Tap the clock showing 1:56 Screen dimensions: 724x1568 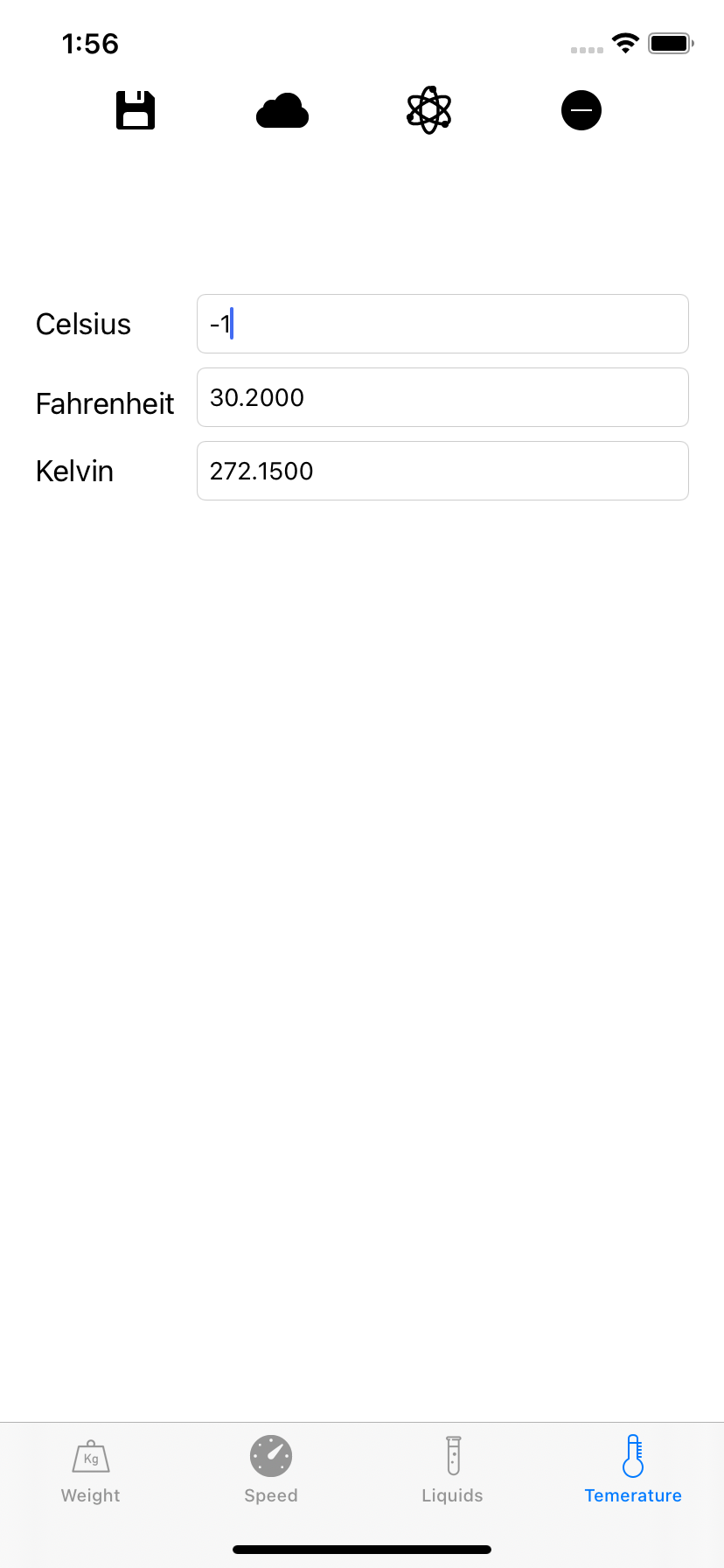tap(90, 43)
